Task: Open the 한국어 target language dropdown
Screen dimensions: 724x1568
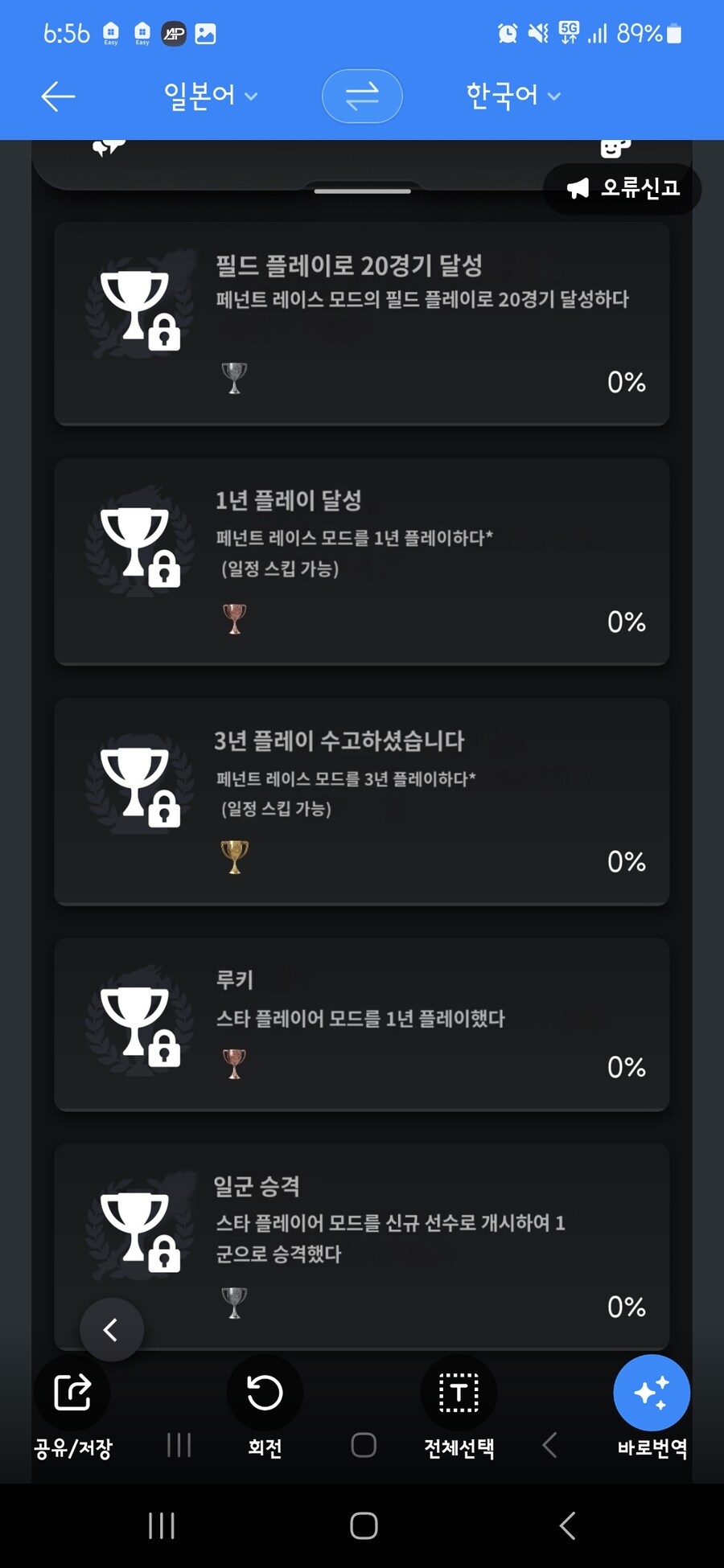Action: click(x=512, y=96)
